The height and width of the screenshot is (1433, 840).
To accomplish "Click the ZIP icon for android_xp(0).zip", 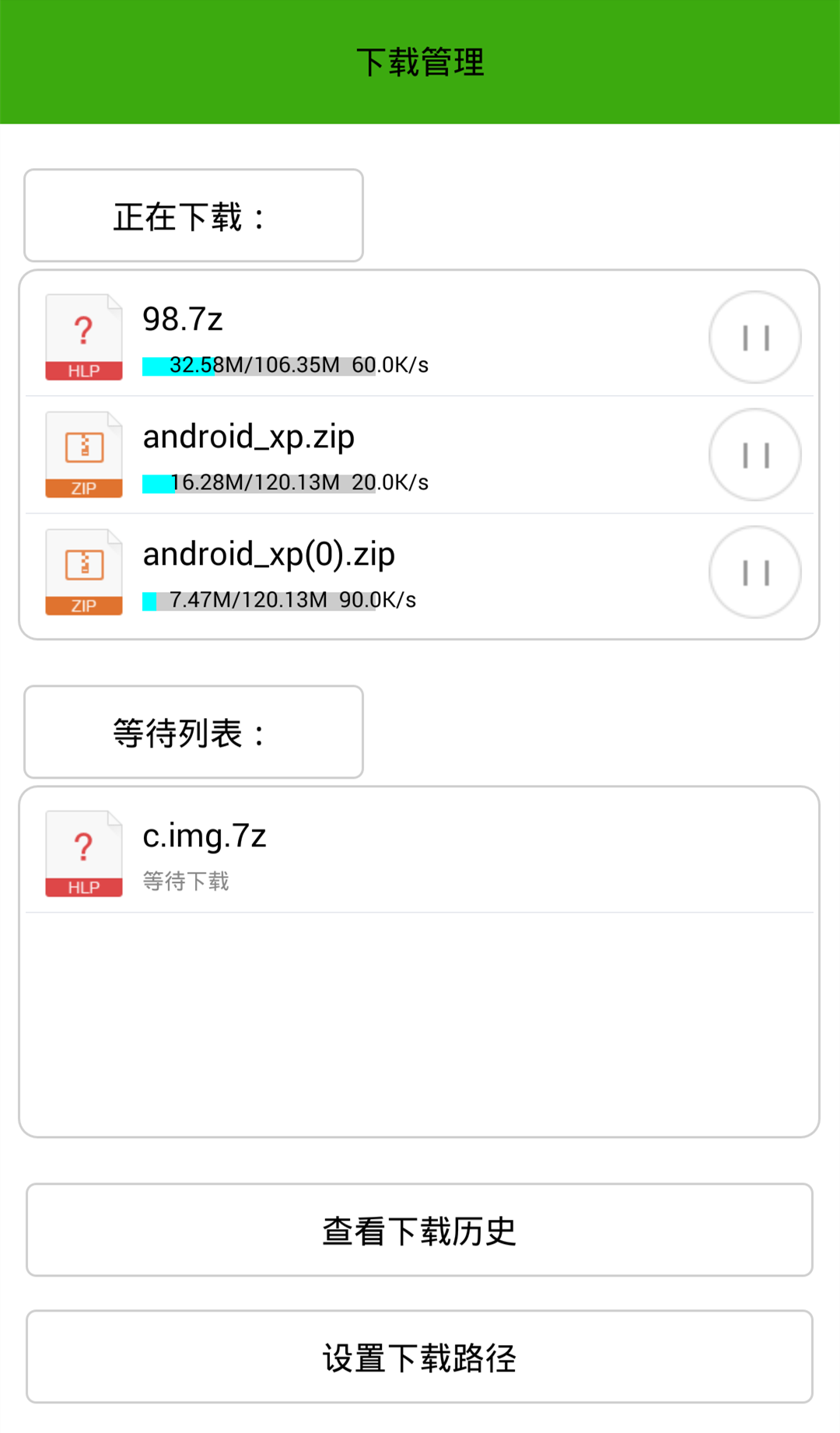I will click(83, 572).
